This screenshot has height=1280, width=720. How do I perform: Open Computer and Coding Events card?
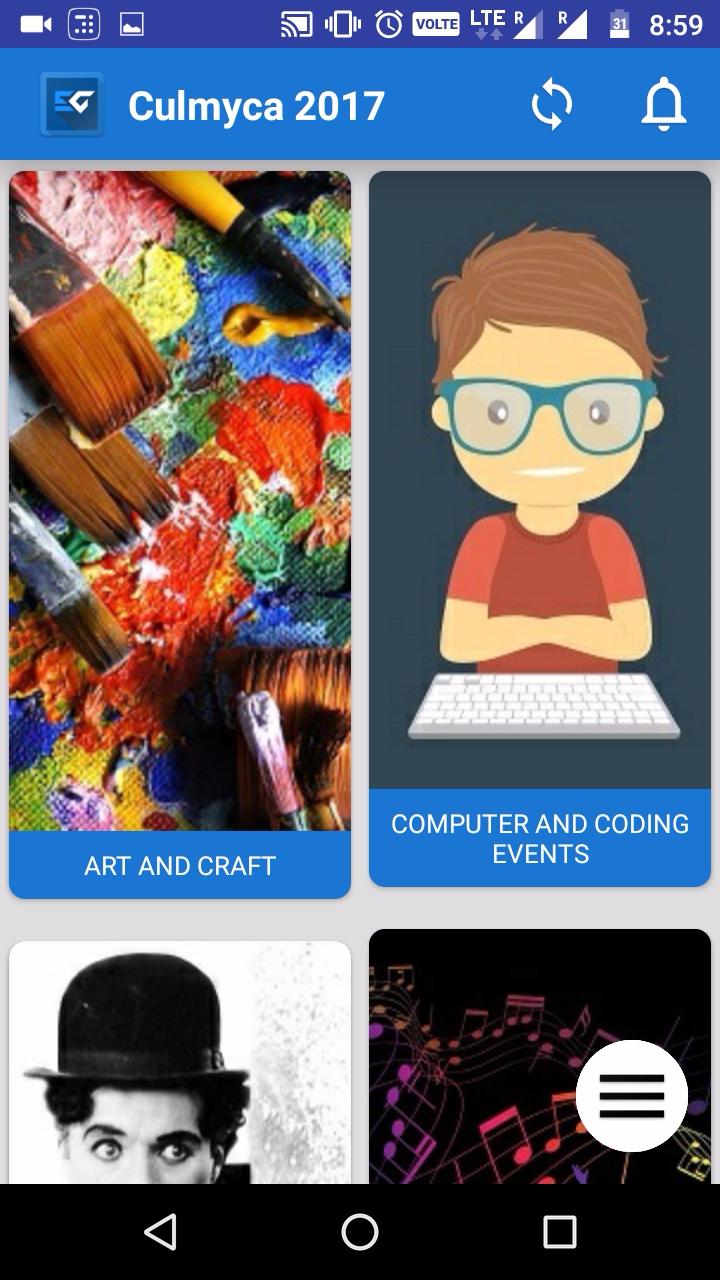[540, 528]
